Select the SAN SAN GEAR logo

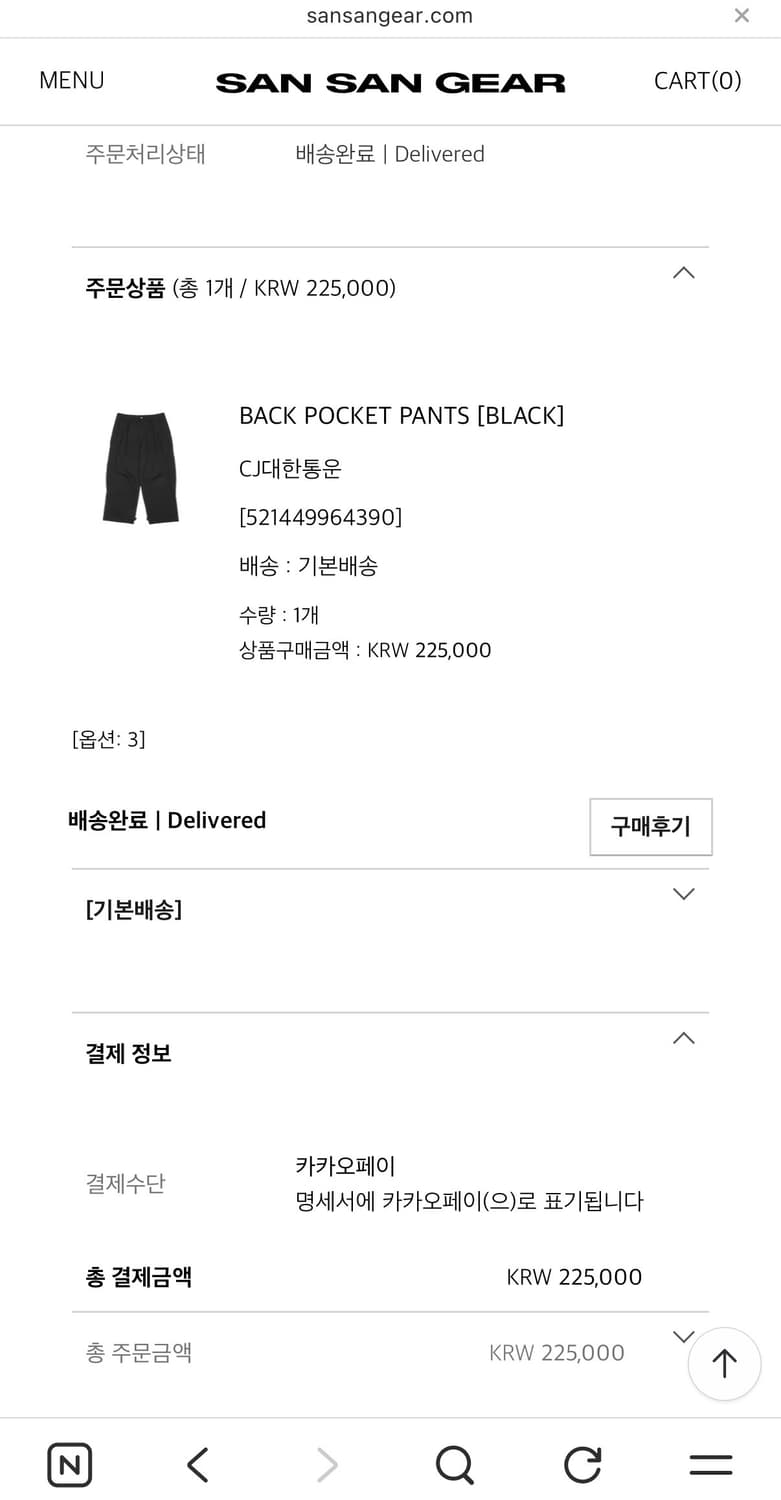390,81
